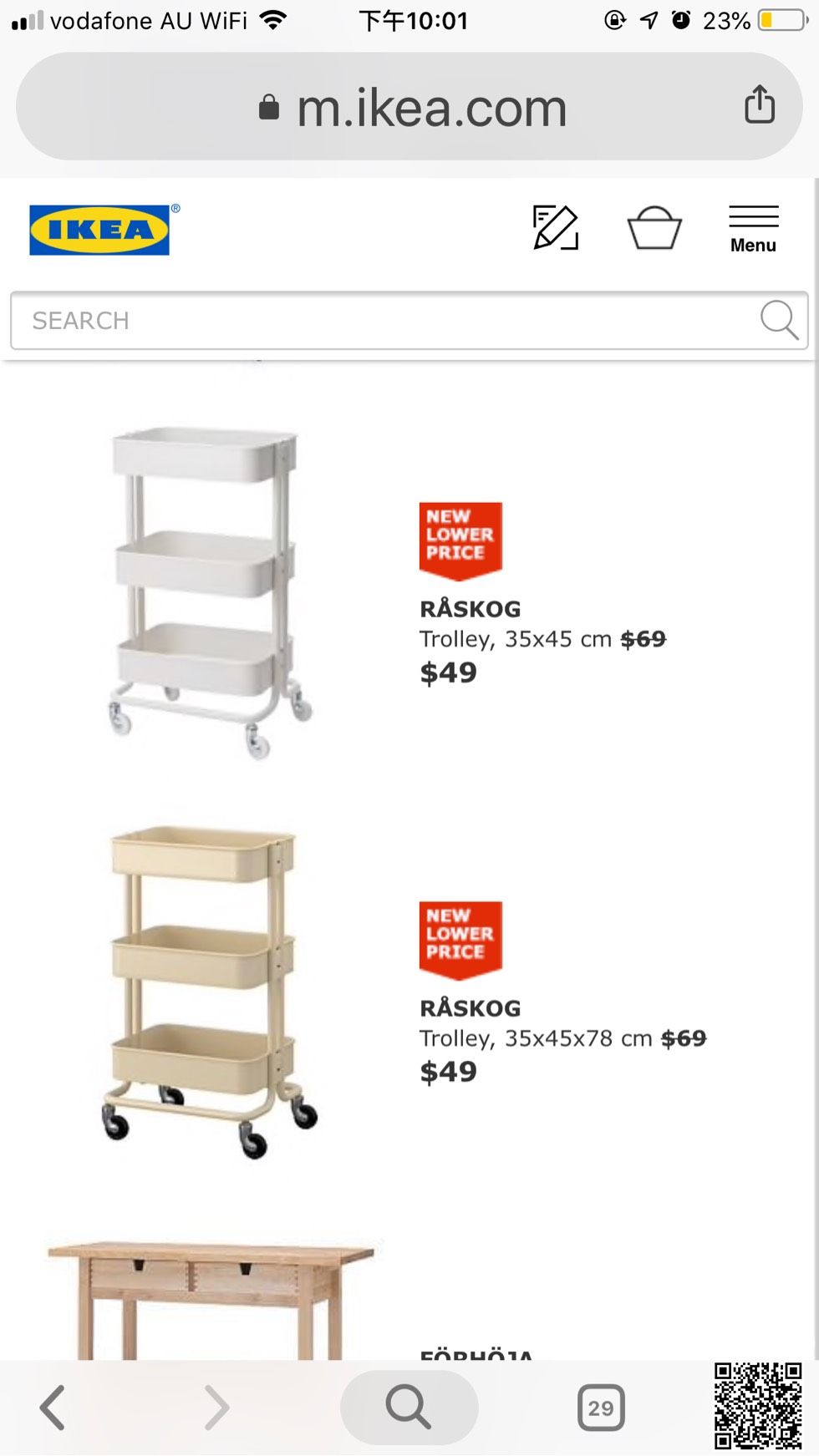
Task: Open the shopping list pencil icon
Action: point(555,228)
